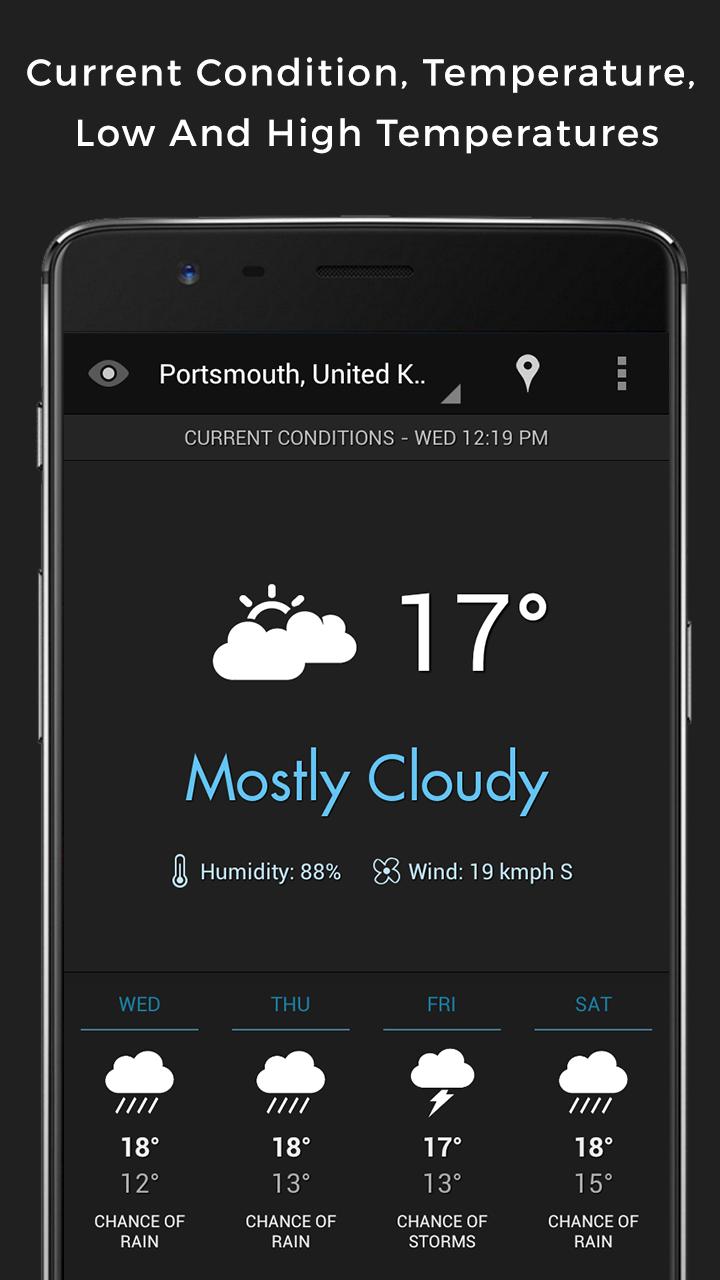This screenshot has height=1280, width=720.
Task: Tap the overflow menu (three dots)
Action: point(622,371)
